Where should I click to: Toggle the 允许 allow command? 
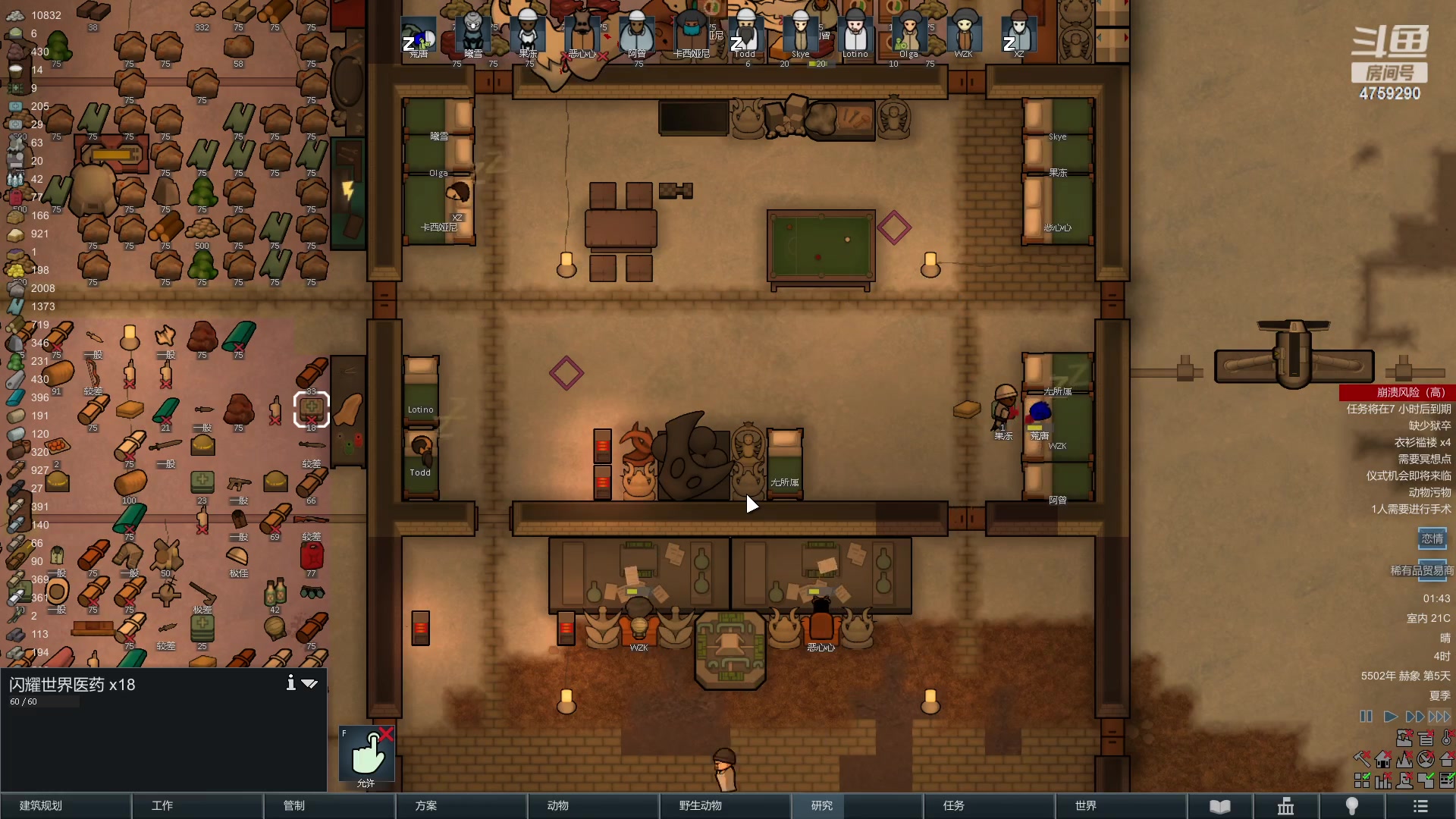click(x=367, y=755)
